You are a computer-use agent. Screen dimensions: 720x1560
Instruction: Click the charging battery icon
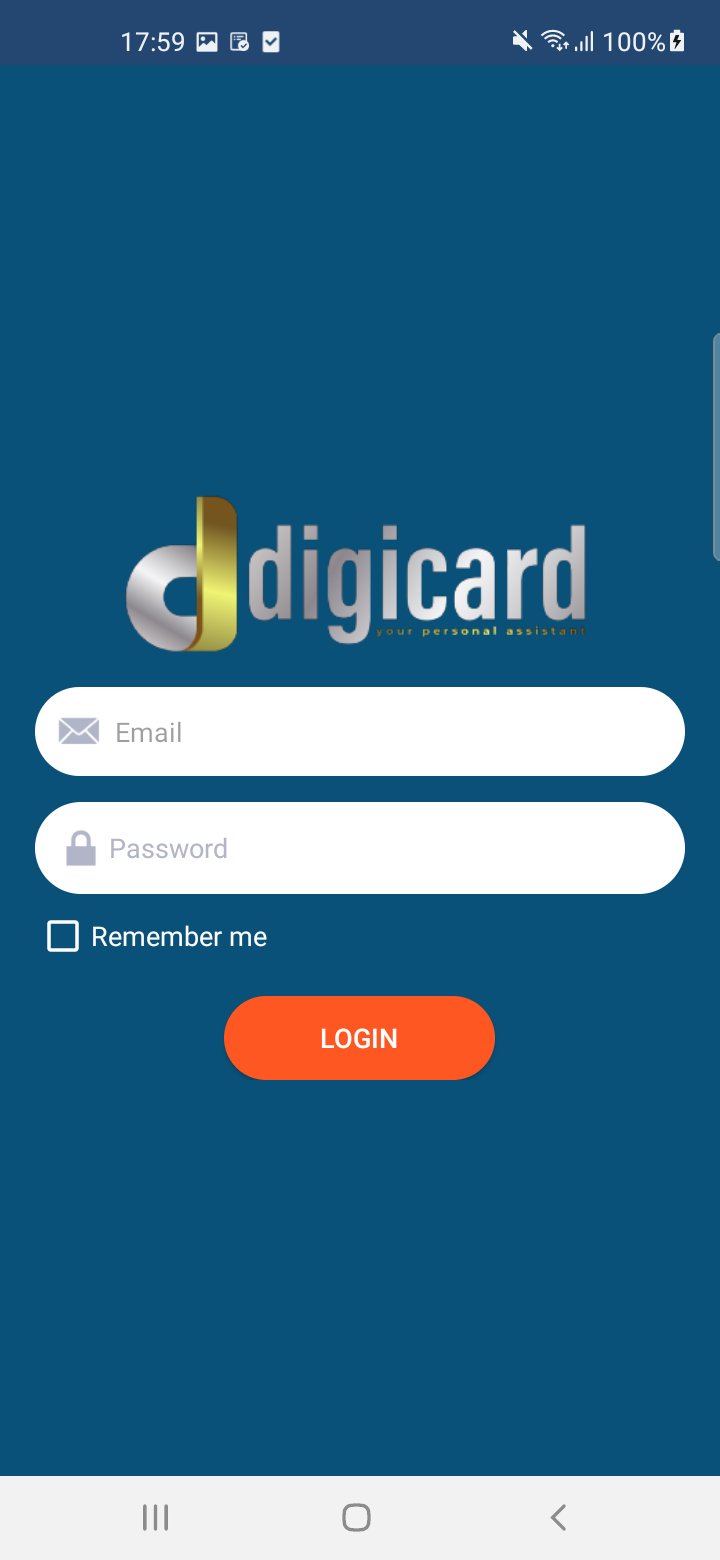676,42
